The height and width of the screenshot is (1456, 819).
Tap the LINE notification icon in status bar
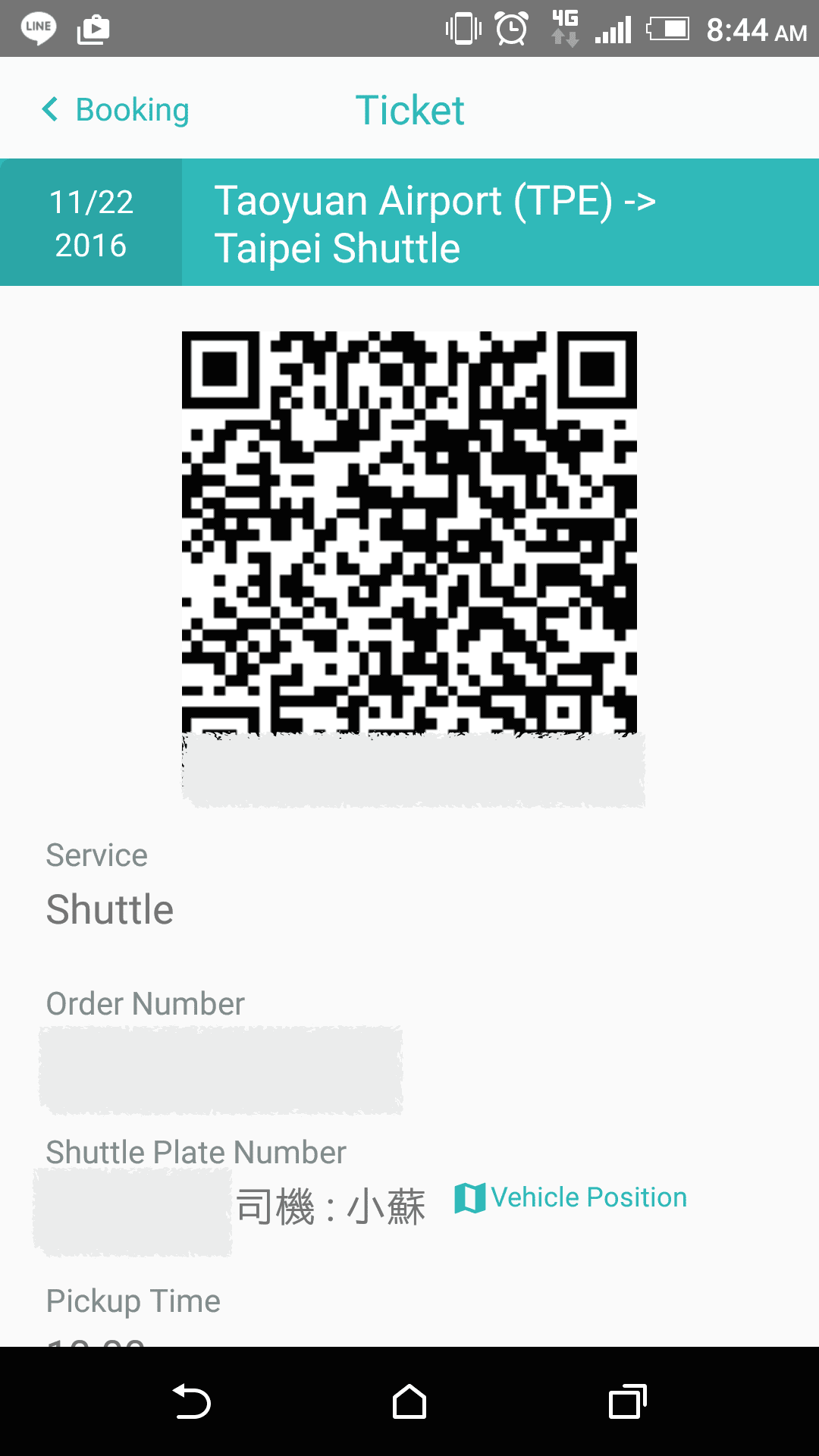pos(36,28)
